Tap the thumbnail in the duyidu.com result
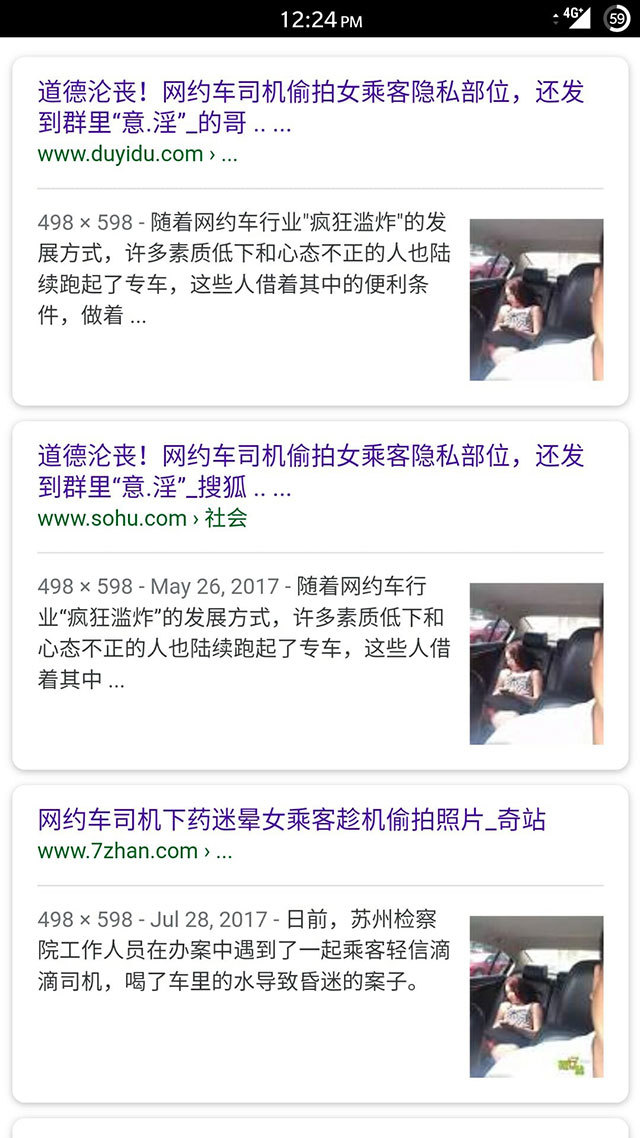This screenshot has width=640, height=1138. [x=536, y=300]
